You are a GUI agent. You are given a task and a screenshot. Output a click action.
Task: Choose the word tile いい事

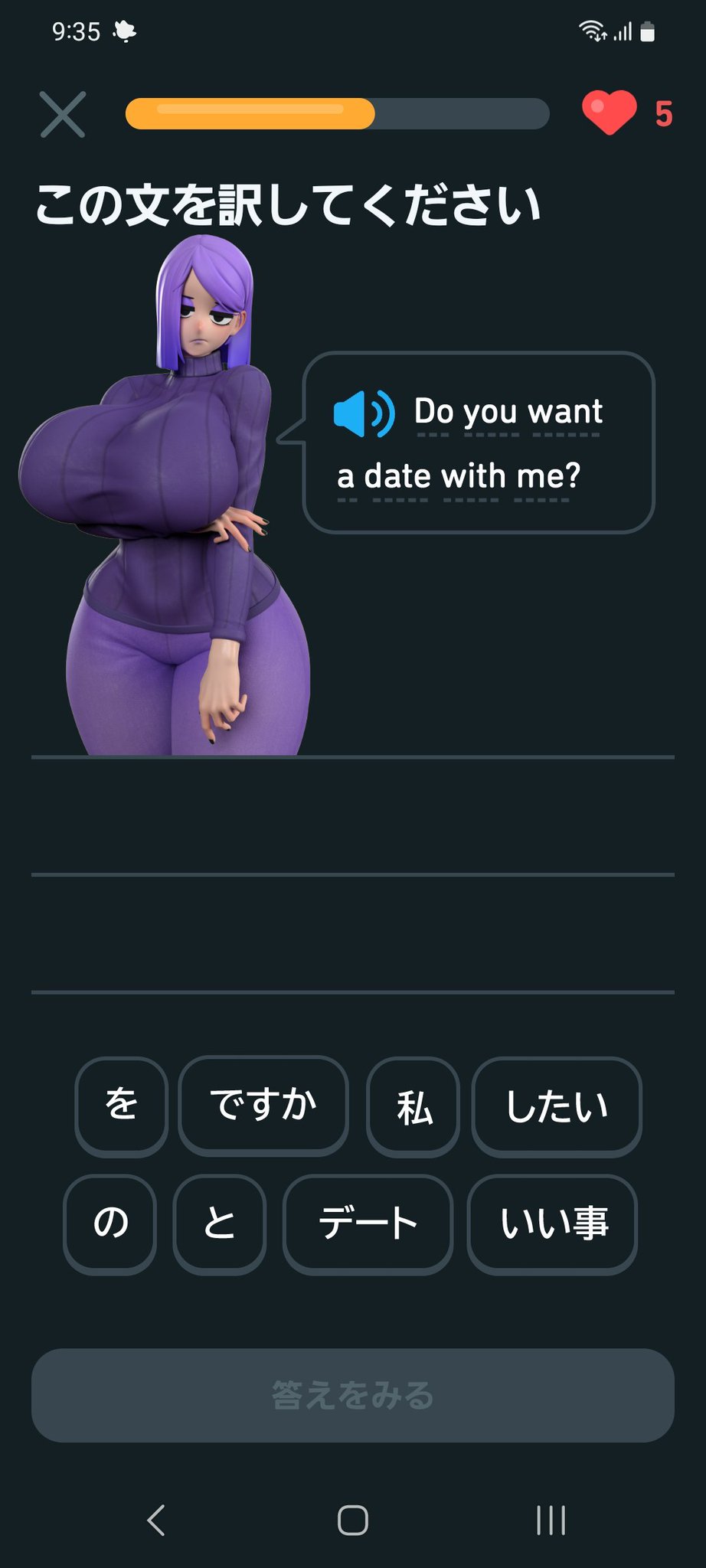[552, 1223]
